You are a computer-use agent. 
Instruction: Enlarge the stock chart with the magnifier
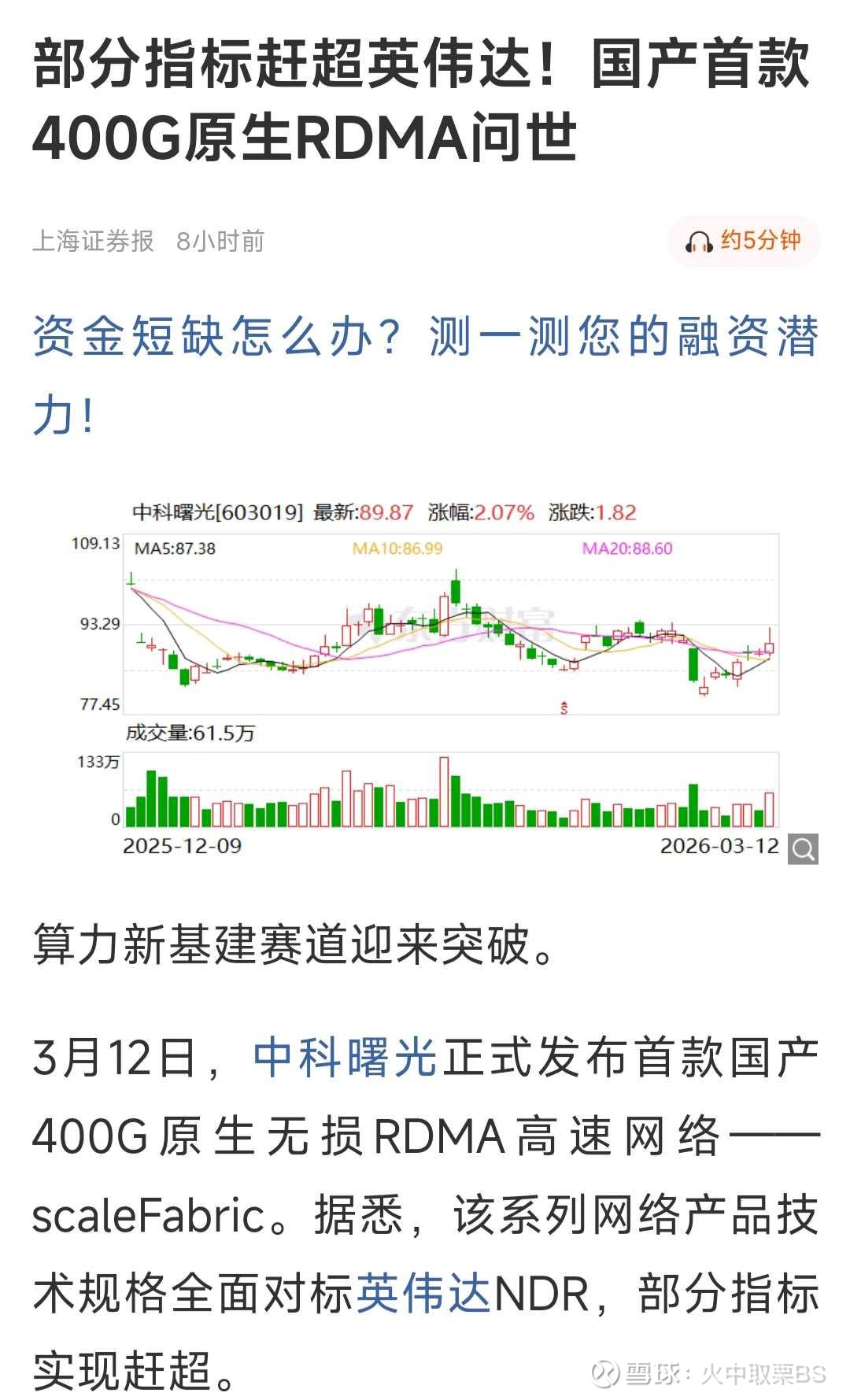pyautogui.click(x=804, y=849)
